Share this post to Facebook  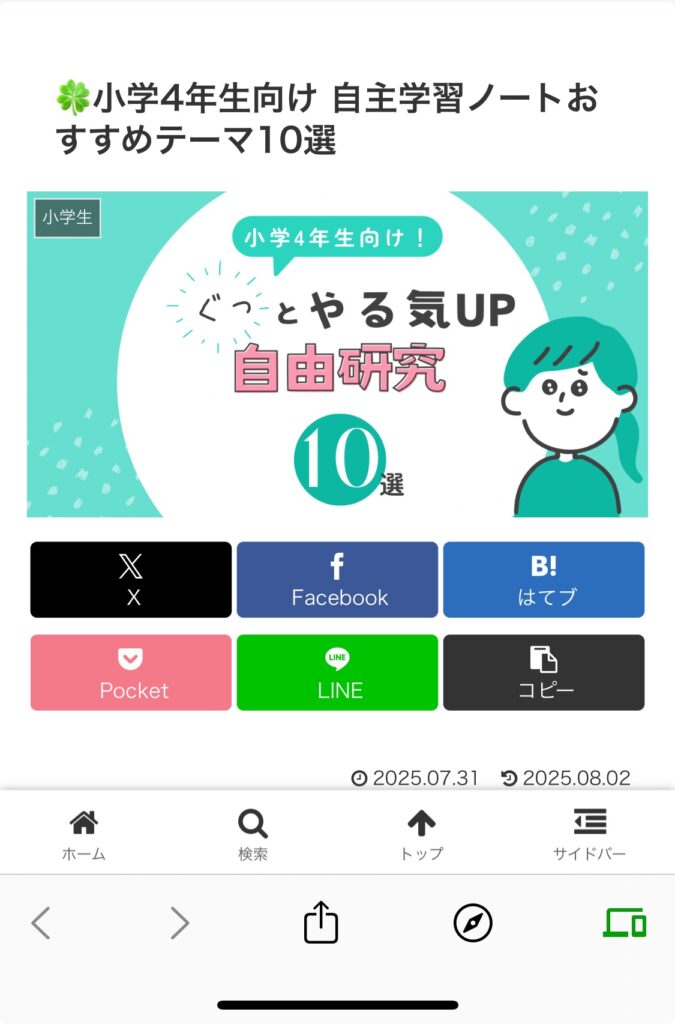pyautogui.click(x=337, y=580)
